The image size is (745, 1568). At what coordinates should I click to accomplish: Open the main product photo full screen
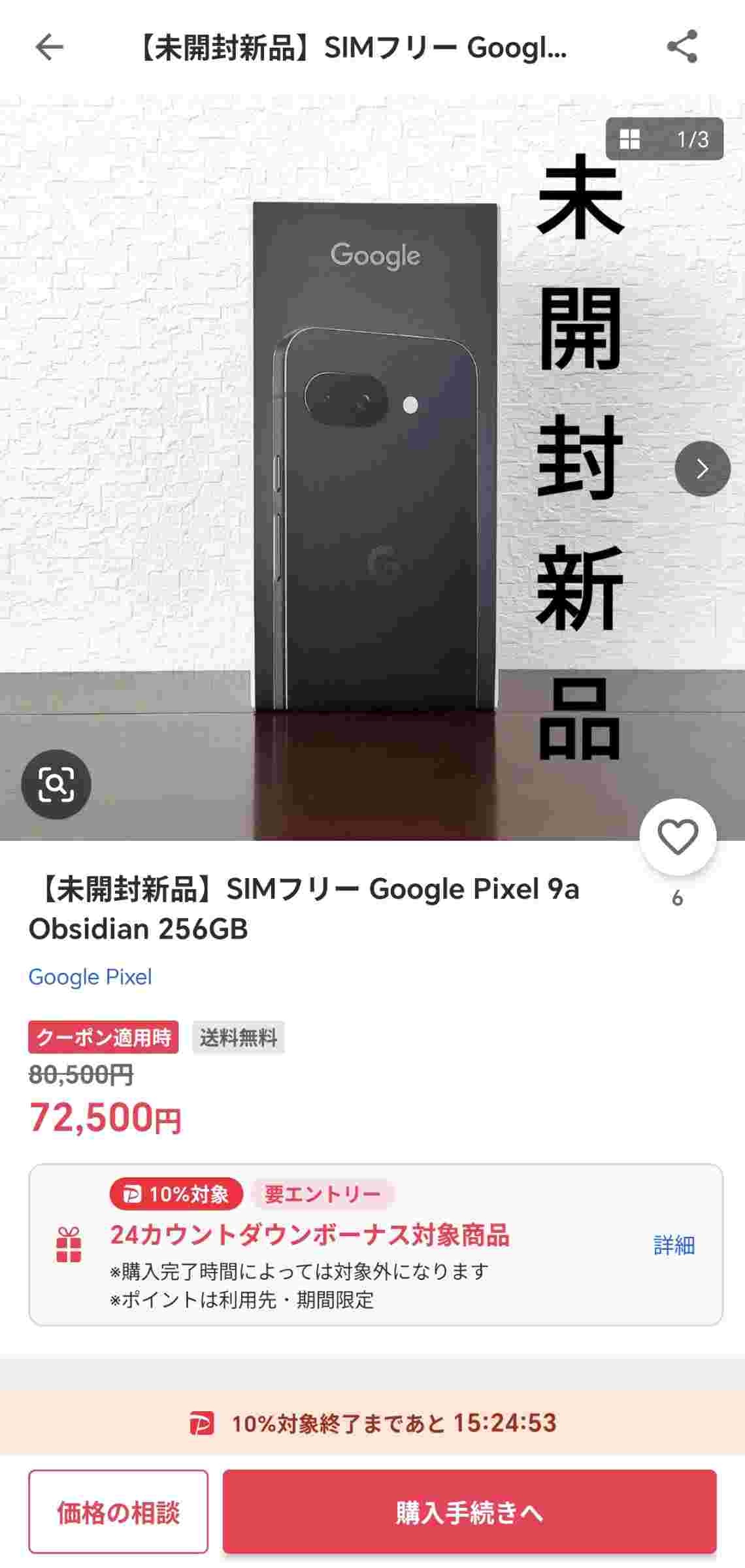(x=372, y=457)
